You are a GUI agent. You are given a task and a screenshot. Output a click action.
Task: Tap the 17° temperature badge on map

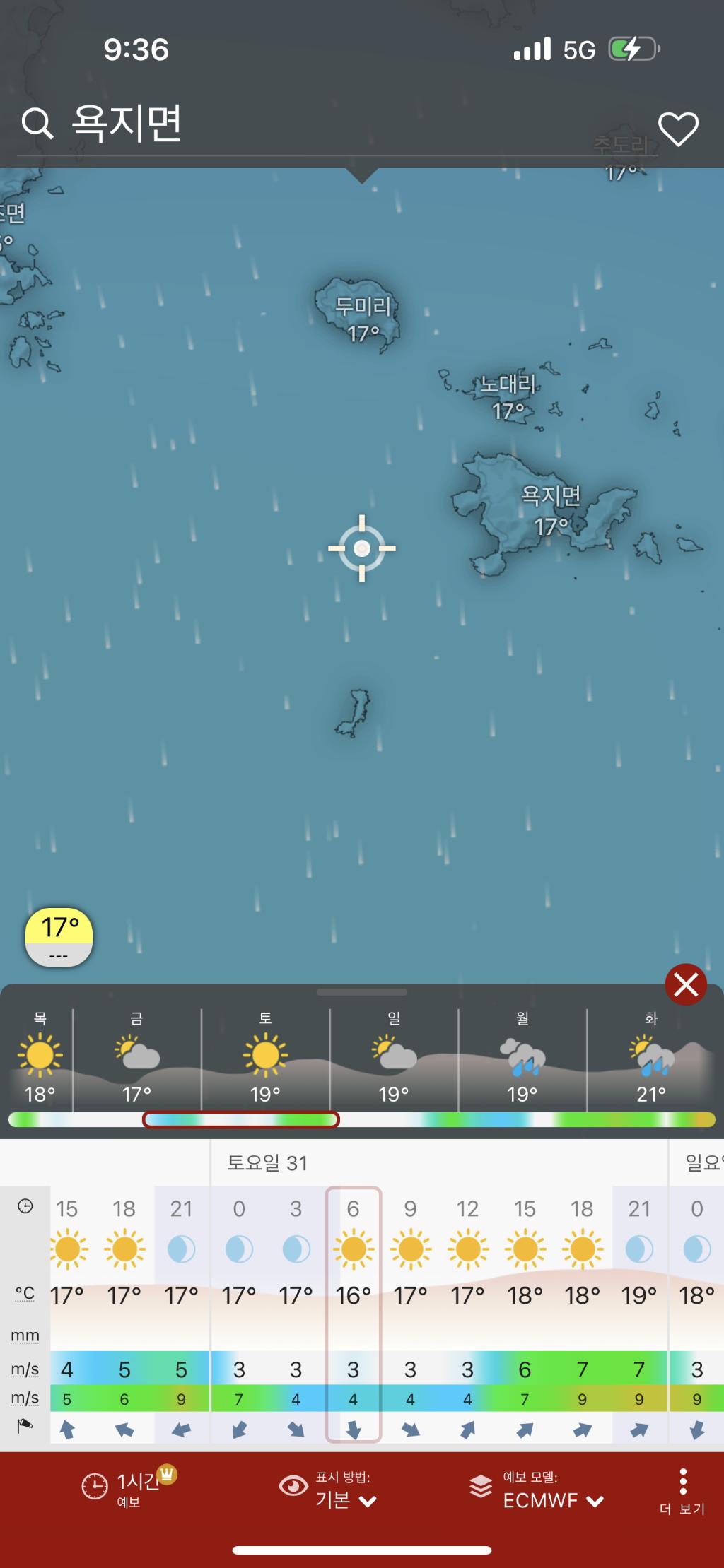point(59,936)
